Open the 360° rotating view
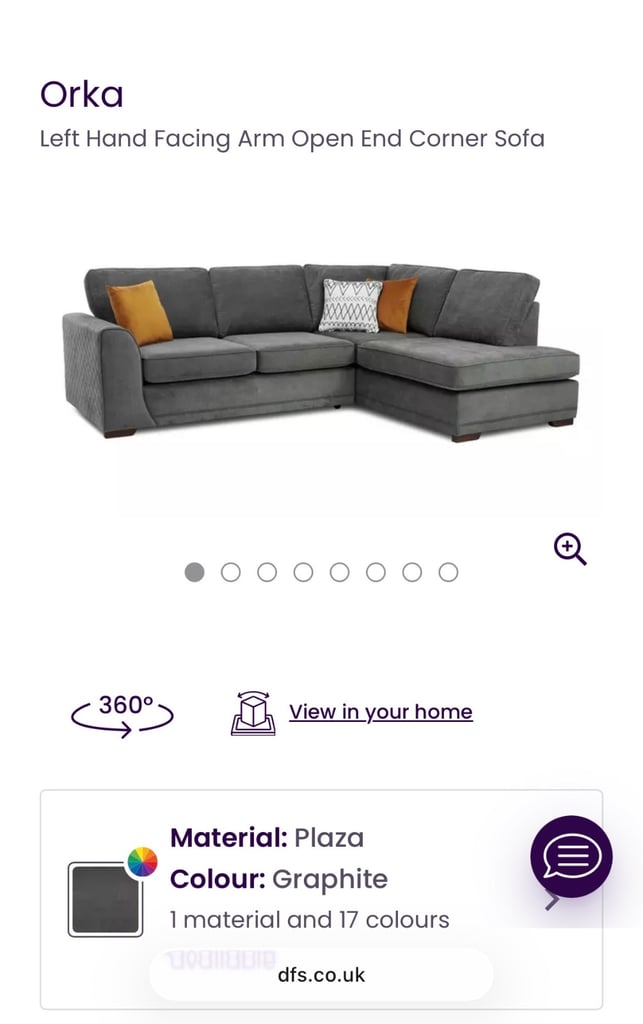This screenshot has height=1024, width=643. (123, 713)
